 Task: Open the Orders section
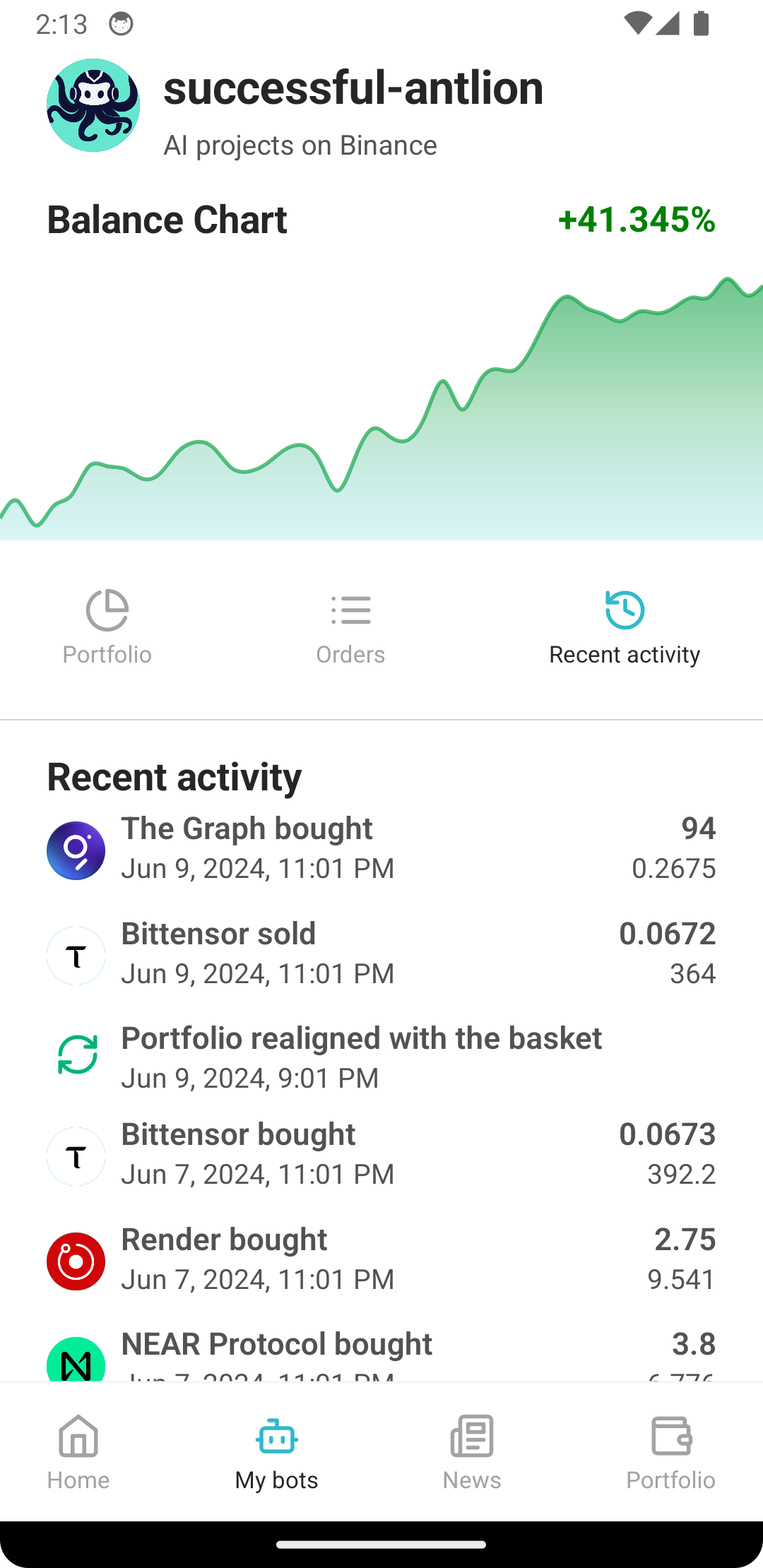pos(350,626)
